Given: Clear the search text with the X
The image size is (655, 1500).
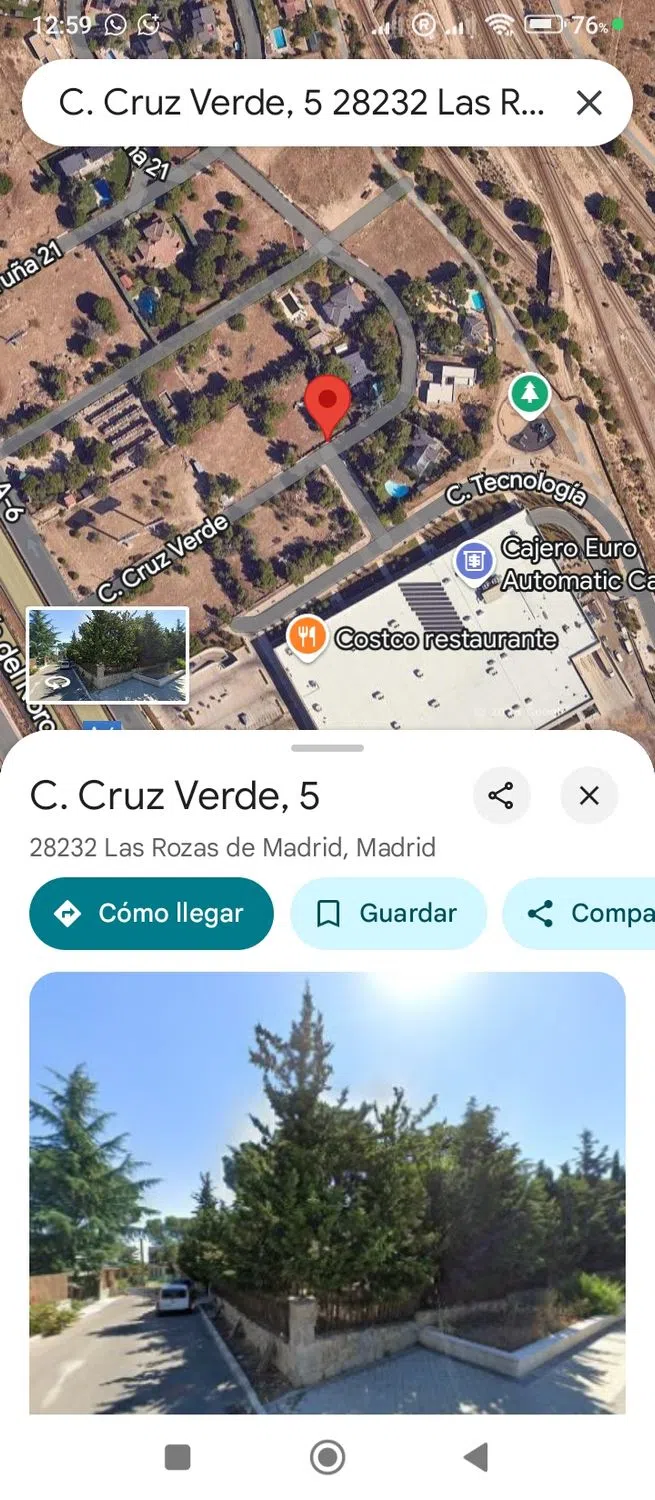Looking at the screenshot, I should coord(589,103).
